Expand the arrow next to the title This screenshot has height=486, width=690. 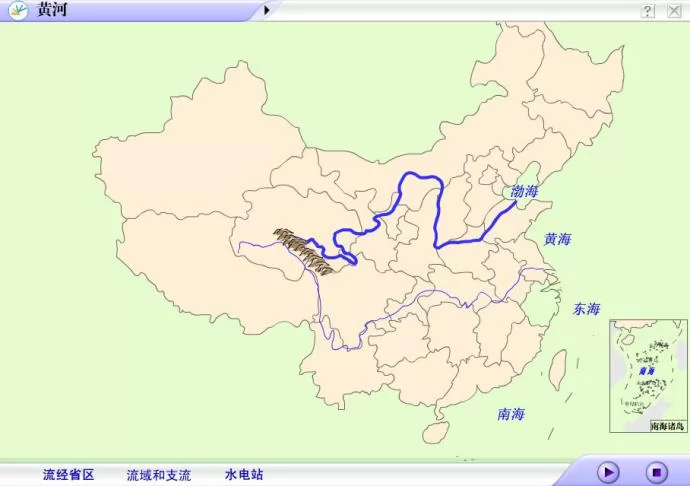(x=267, y=10)
